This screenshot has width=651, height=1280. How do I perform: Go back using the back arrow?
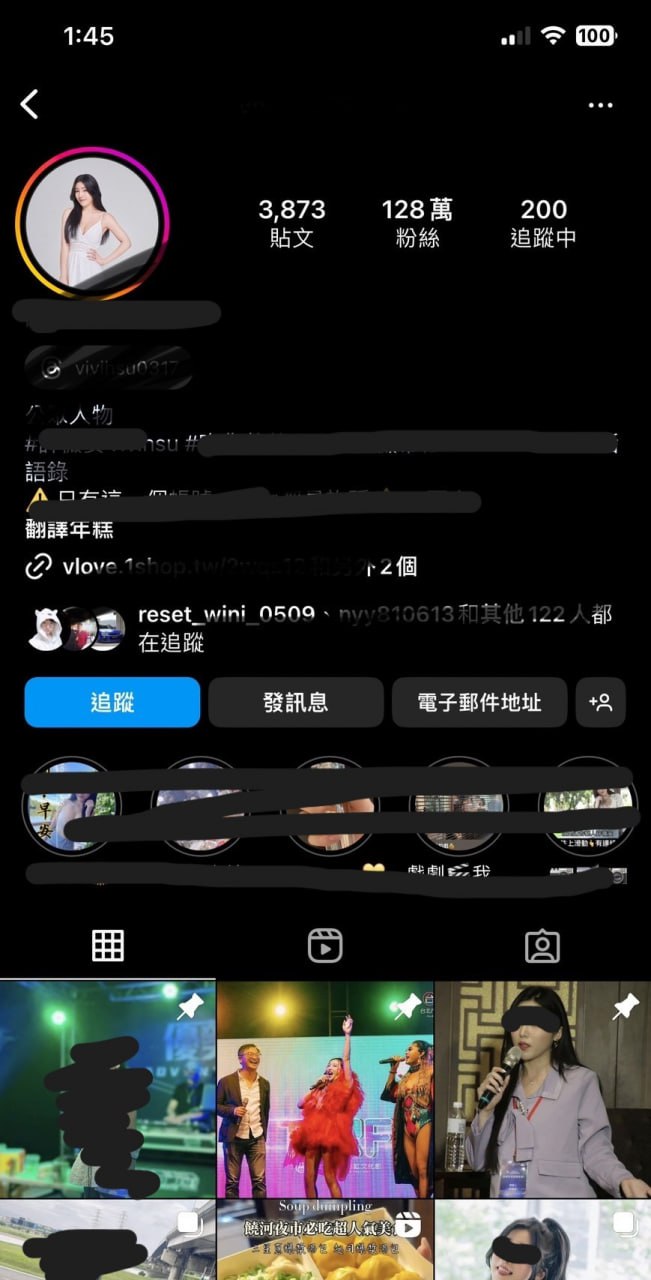pyautogui.click(x=30, y=104)
